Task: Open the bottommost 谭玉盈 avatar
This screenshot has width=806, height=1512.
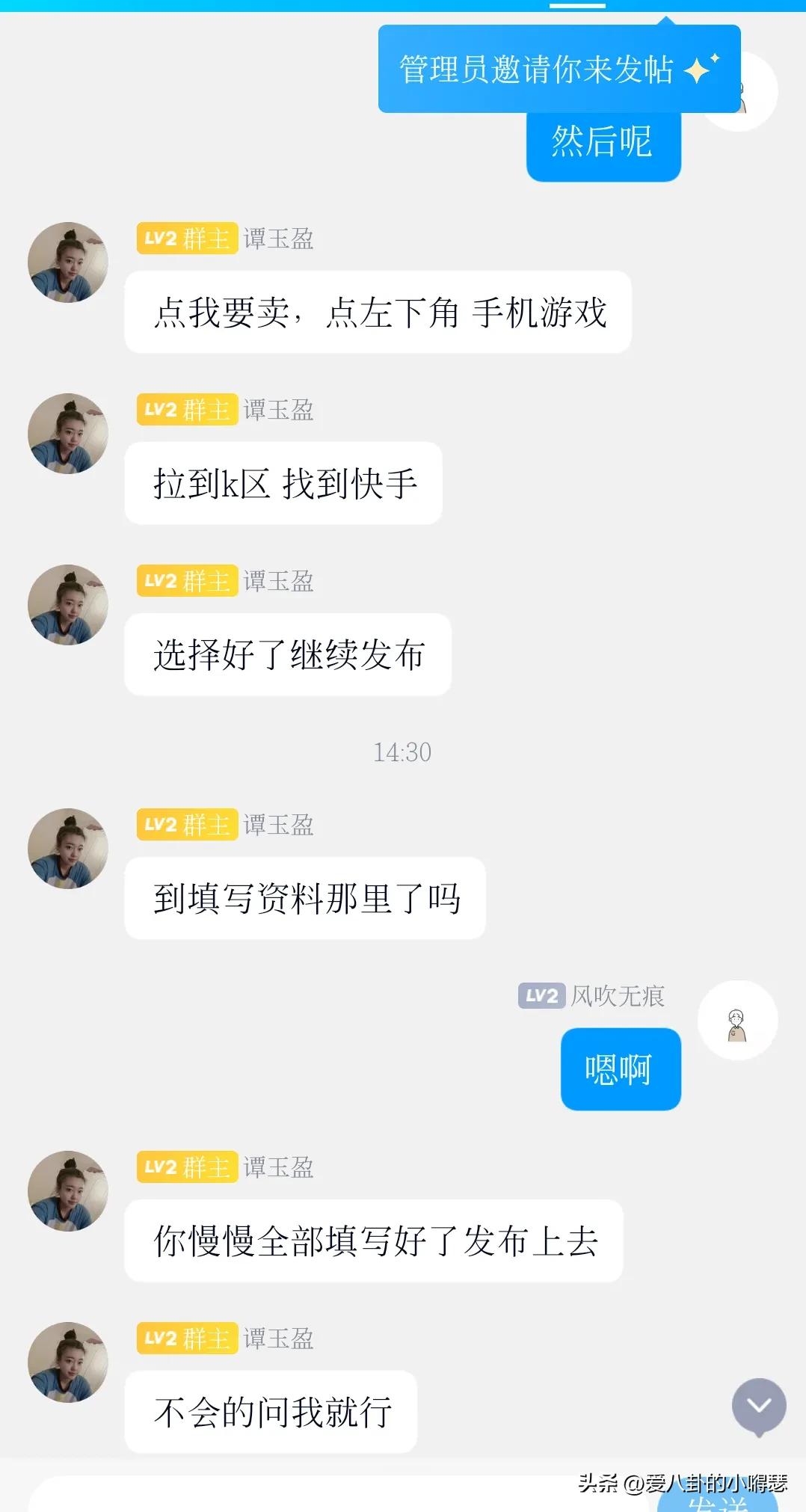Action: click(x=68, y=1361)
